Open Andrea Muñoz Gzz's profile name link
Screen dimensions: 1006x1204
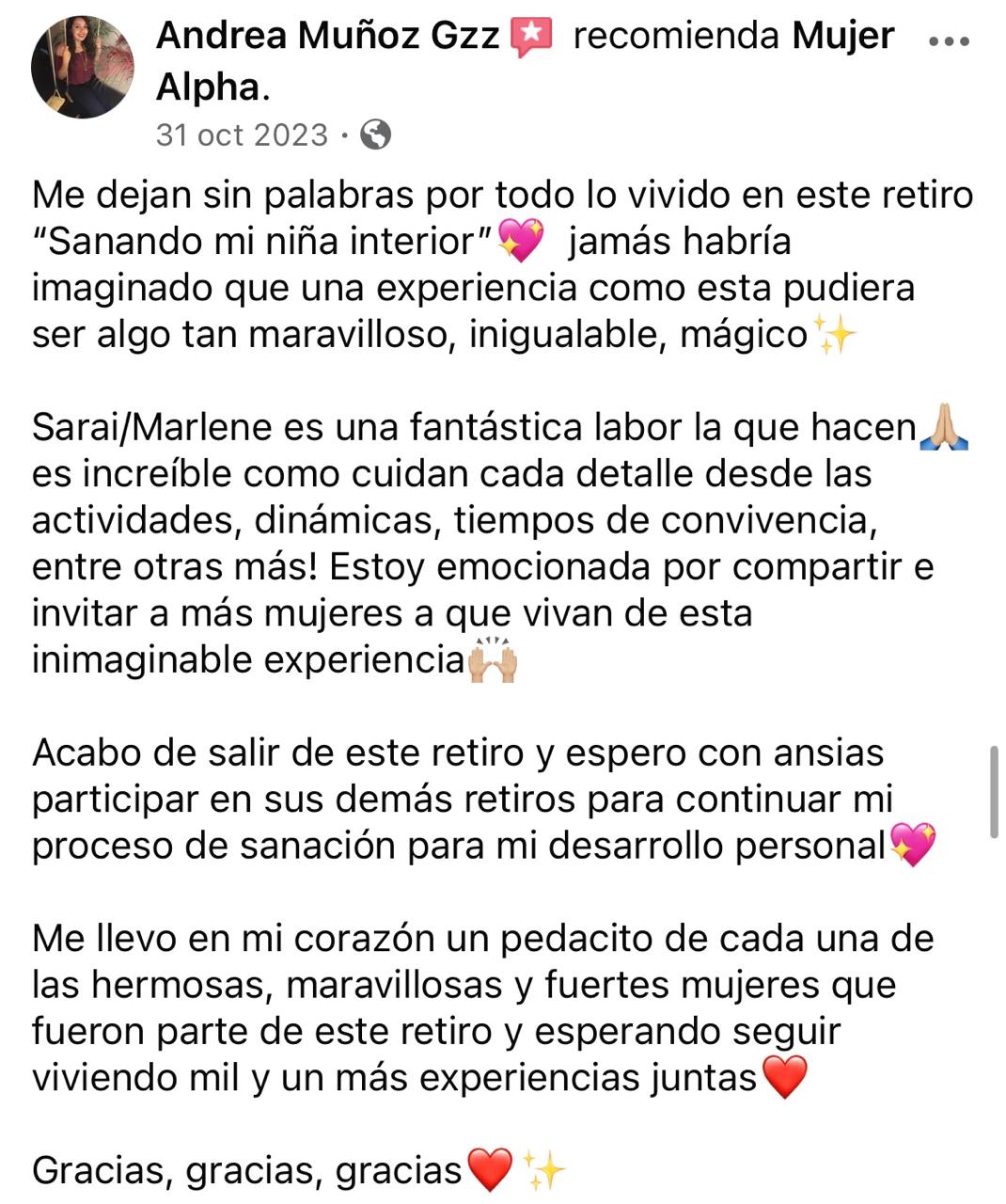click(x=327, y=37)
